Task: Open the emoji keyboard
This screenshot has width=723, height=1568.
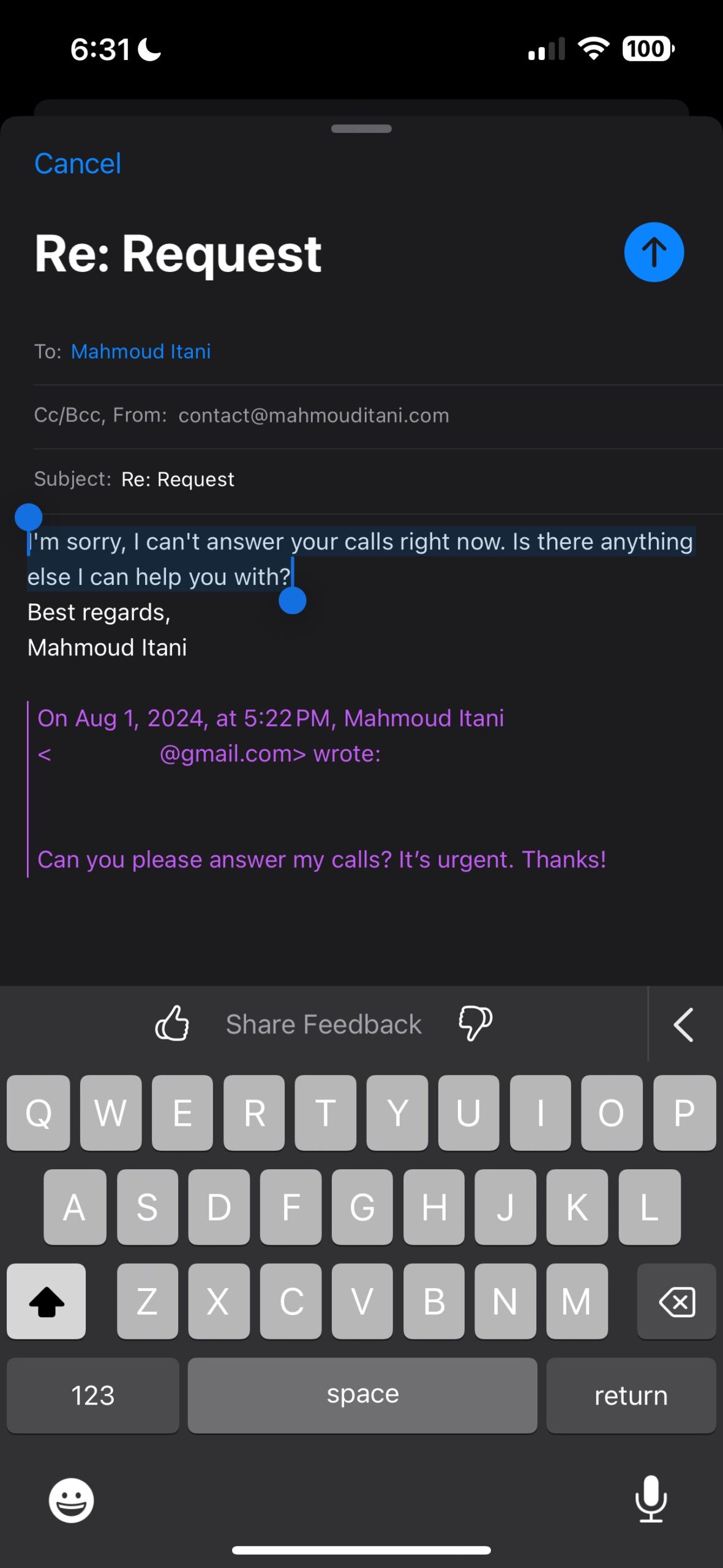Action: pos(72,1500)
